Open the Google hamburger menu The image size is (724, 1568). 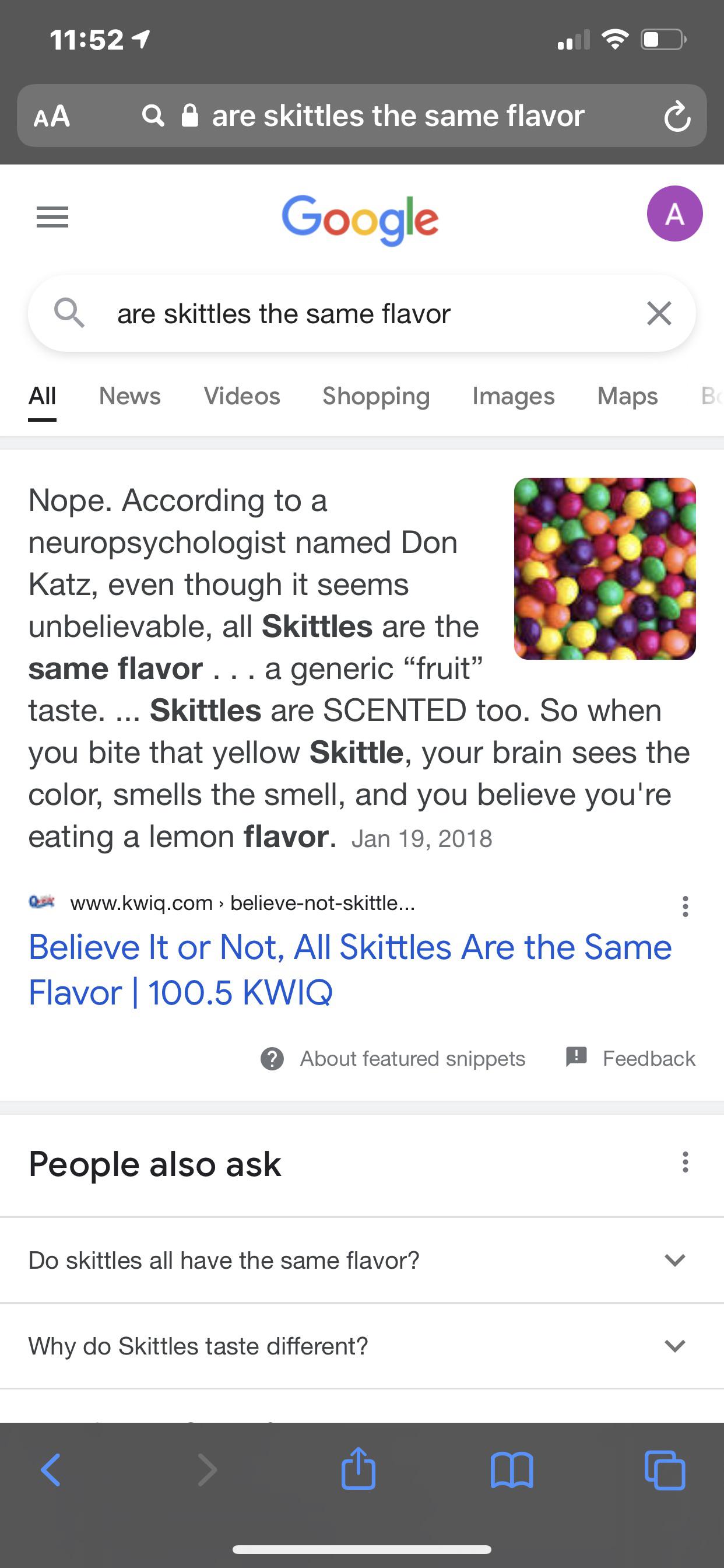[51, 216]
